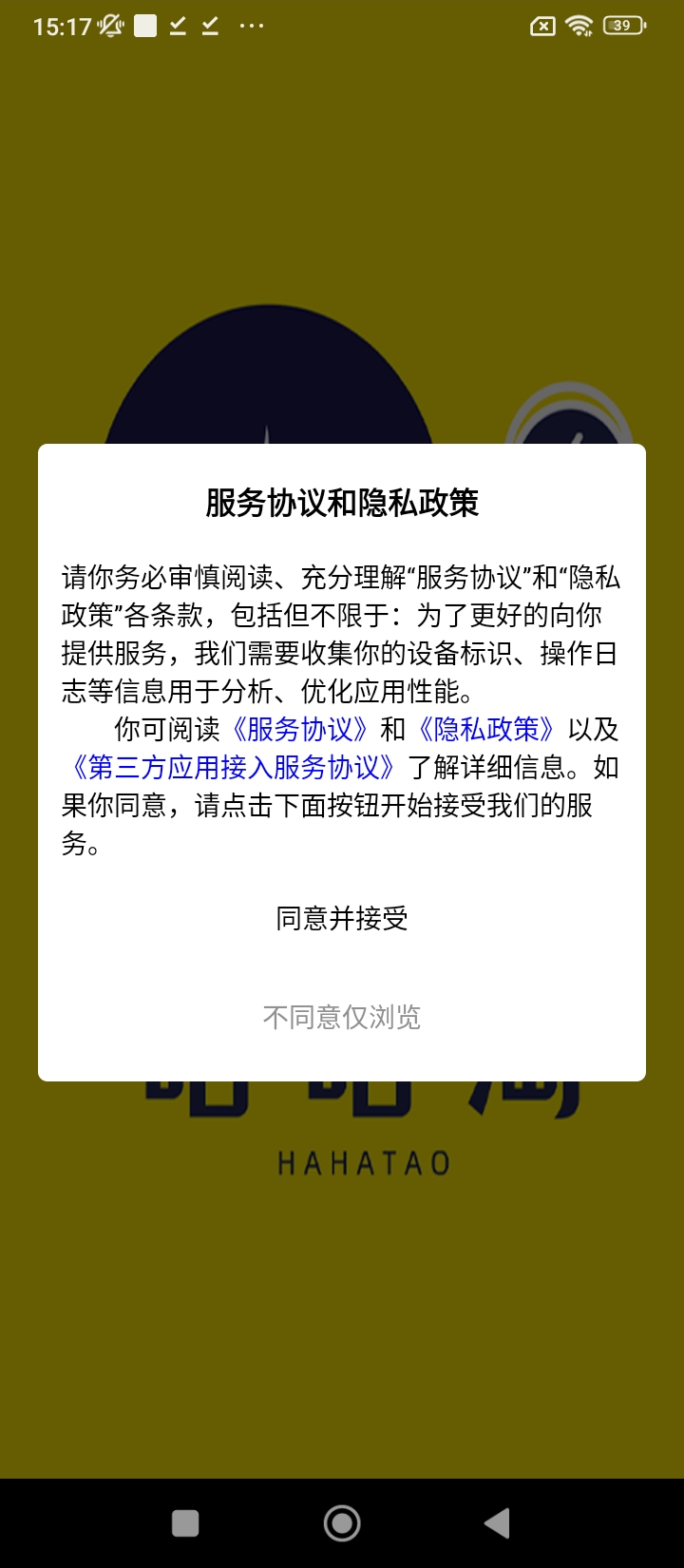684x1568 pixels.
Task: Tap 同意并接受 to accept the agreement
Action: 342,919
